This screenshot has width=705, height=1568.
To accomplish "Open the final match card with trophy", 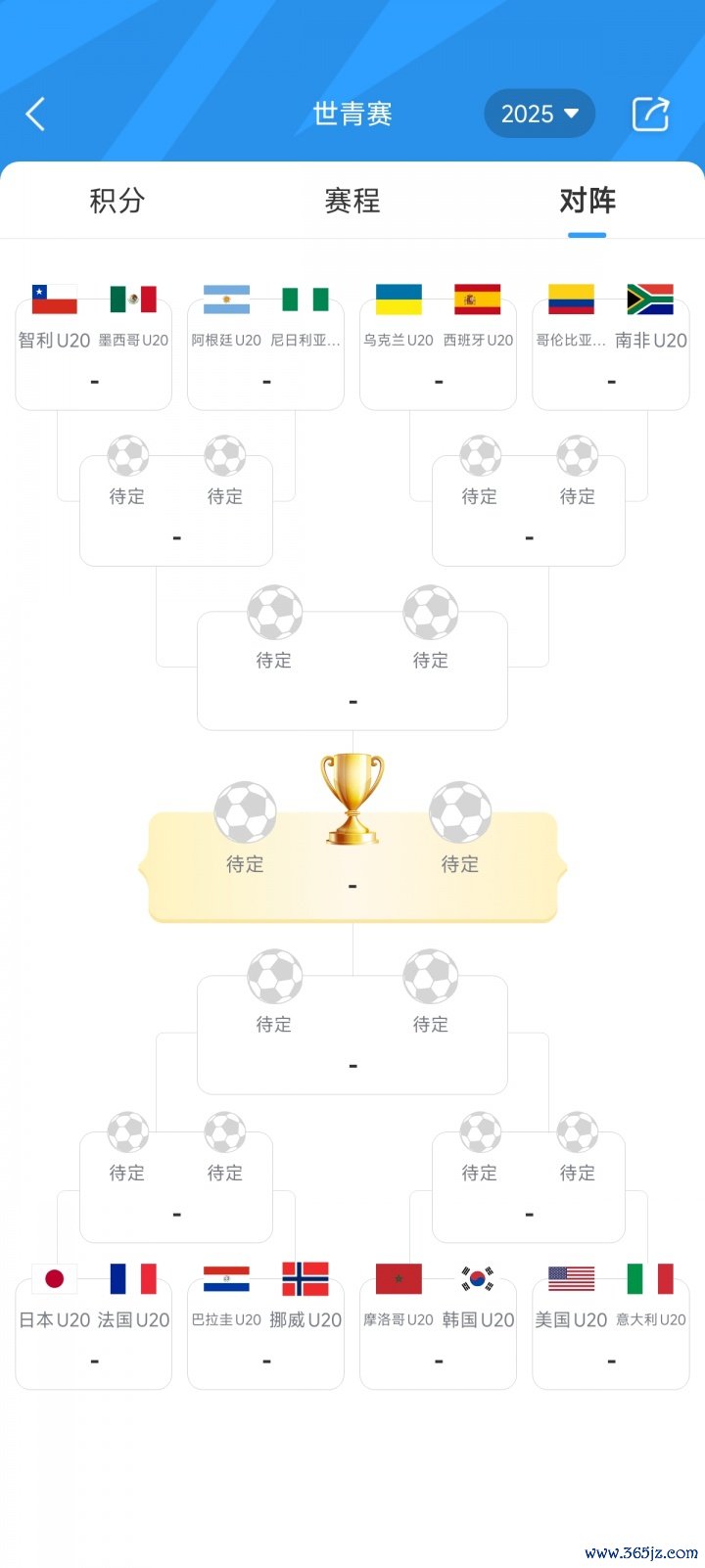I will point(352,867).
